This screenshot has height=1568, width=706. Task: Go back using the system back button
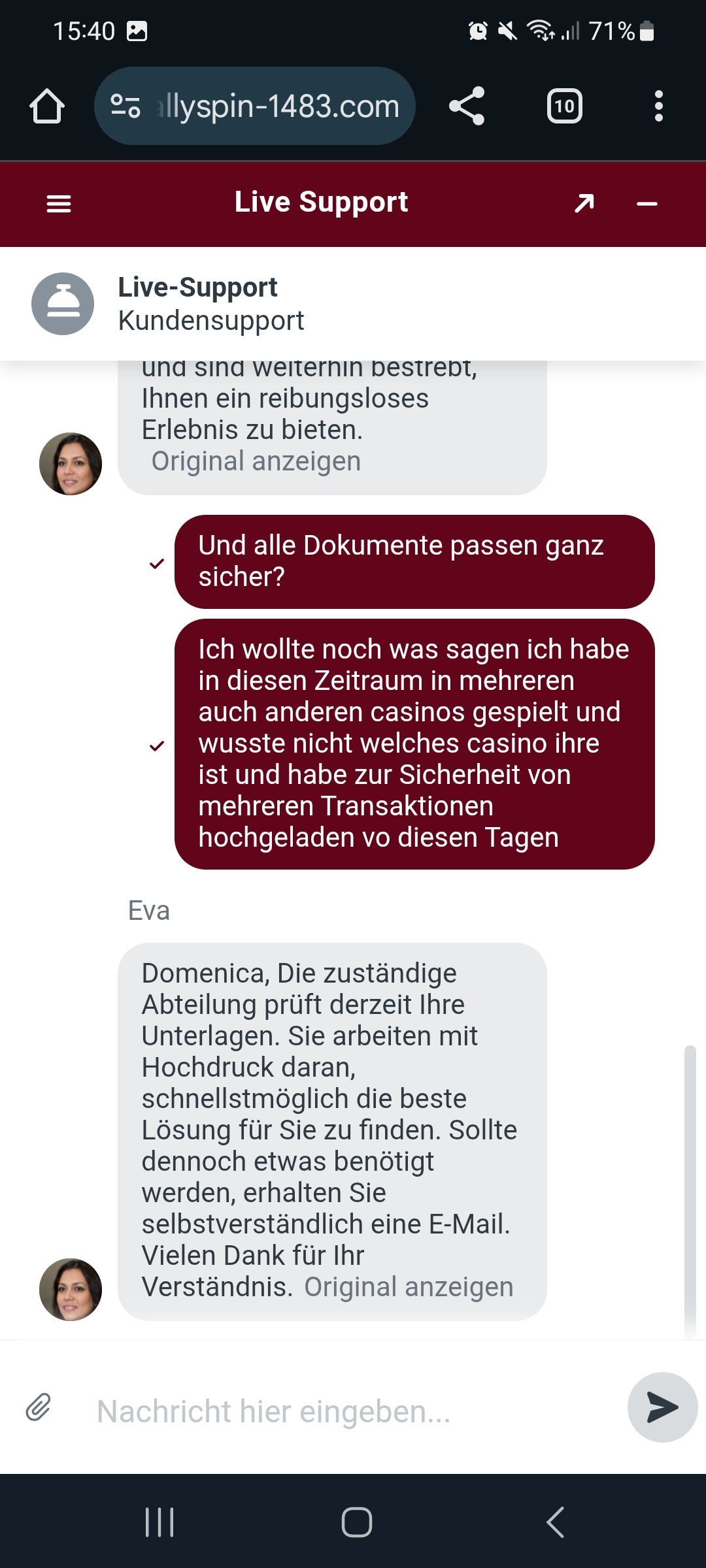pos(554,1522)
